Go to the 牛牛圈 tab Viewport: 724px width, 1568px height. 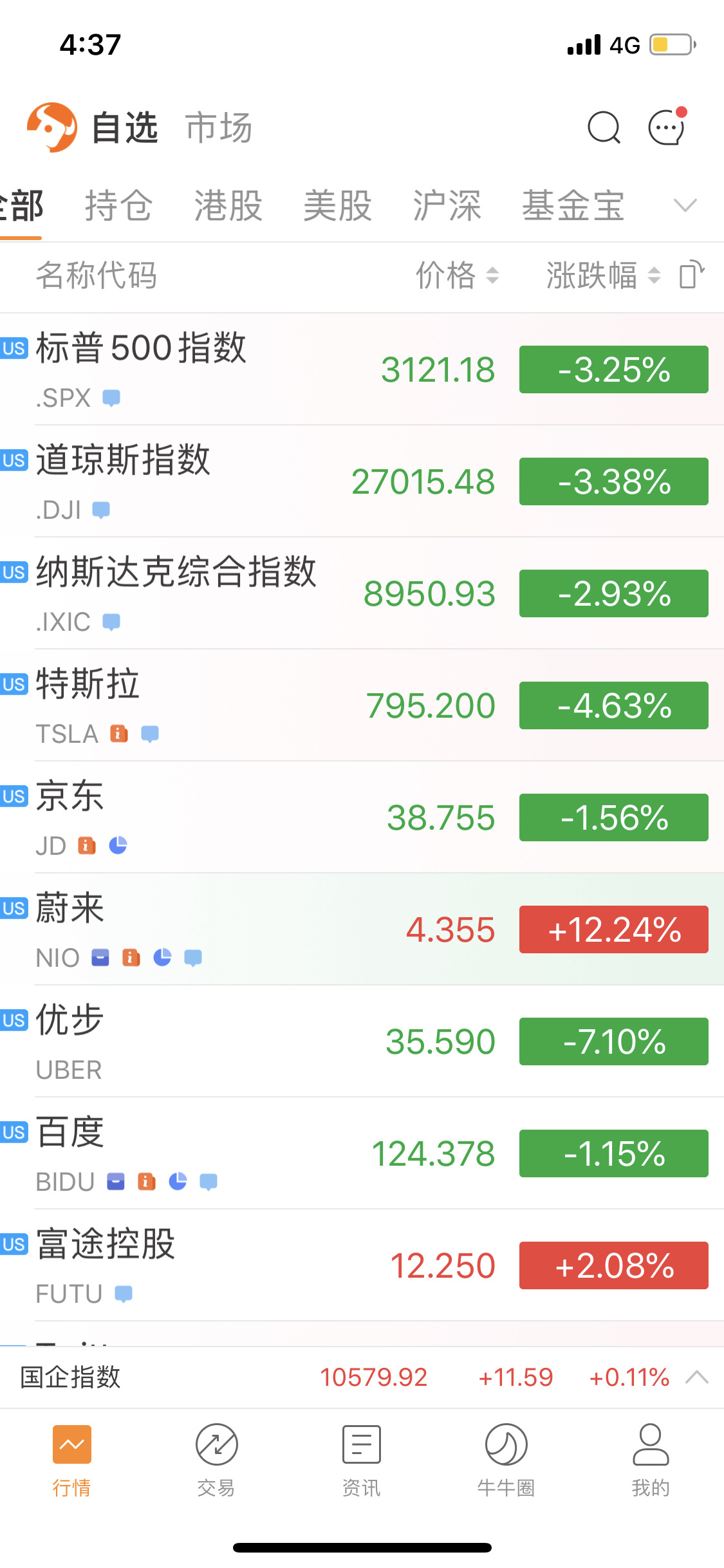506,1460
